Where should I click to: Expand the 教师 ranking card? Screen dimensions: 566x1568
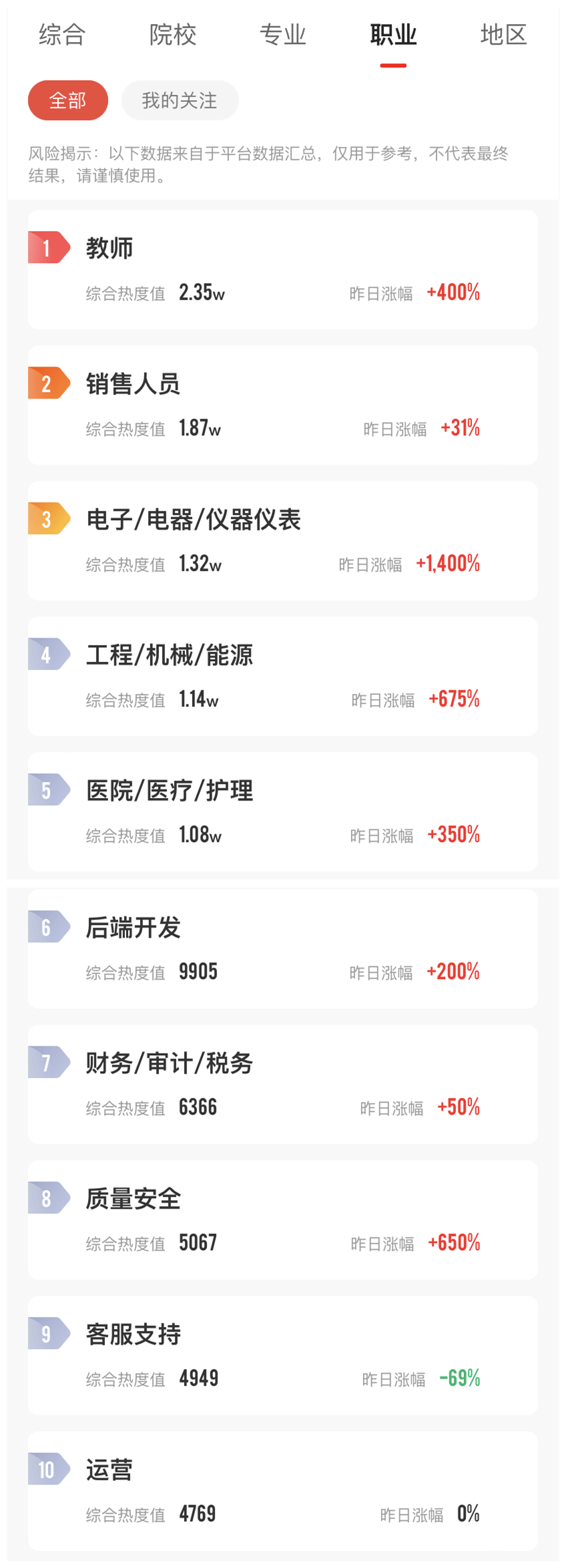pos(282,270)
